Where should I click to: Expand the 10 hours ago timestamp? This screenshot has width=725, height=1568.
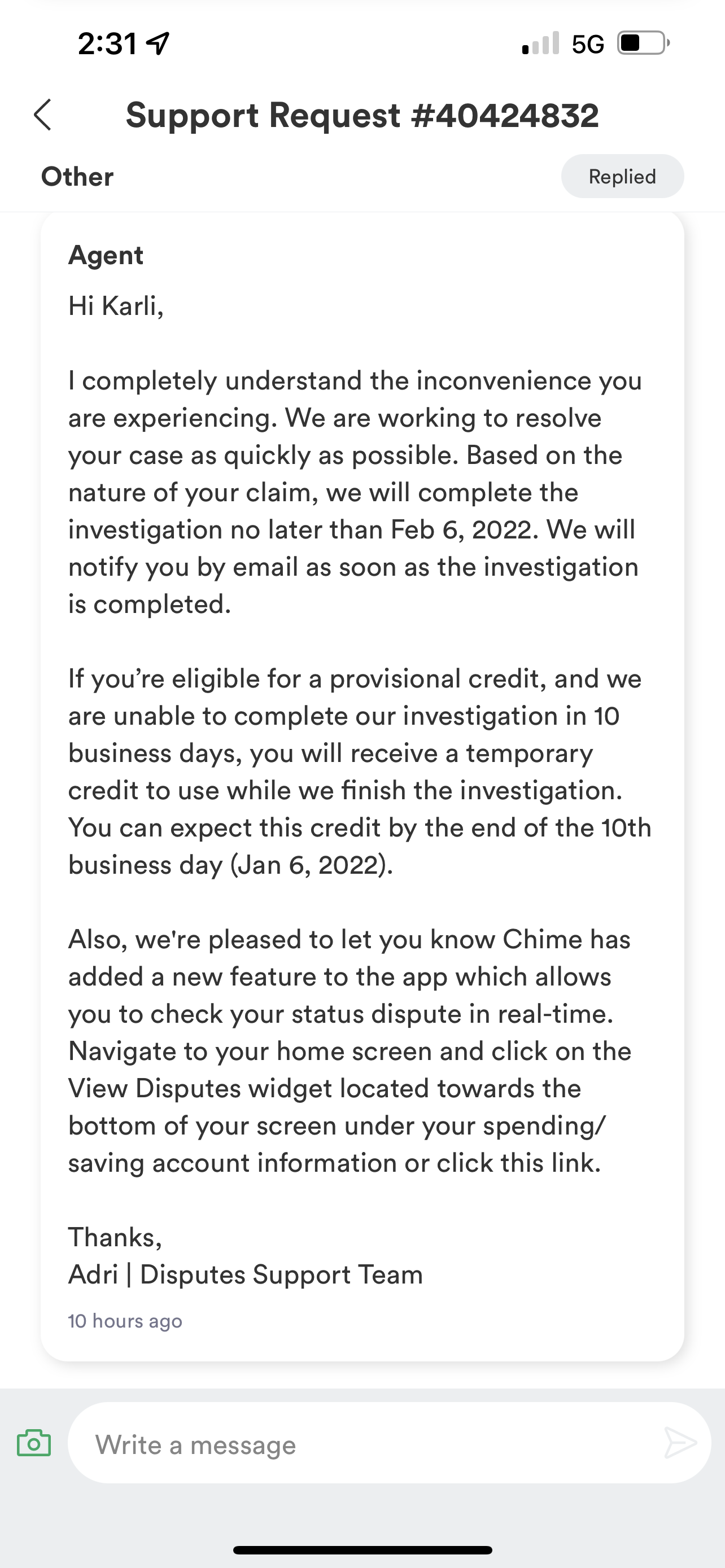click(124, 1321)
